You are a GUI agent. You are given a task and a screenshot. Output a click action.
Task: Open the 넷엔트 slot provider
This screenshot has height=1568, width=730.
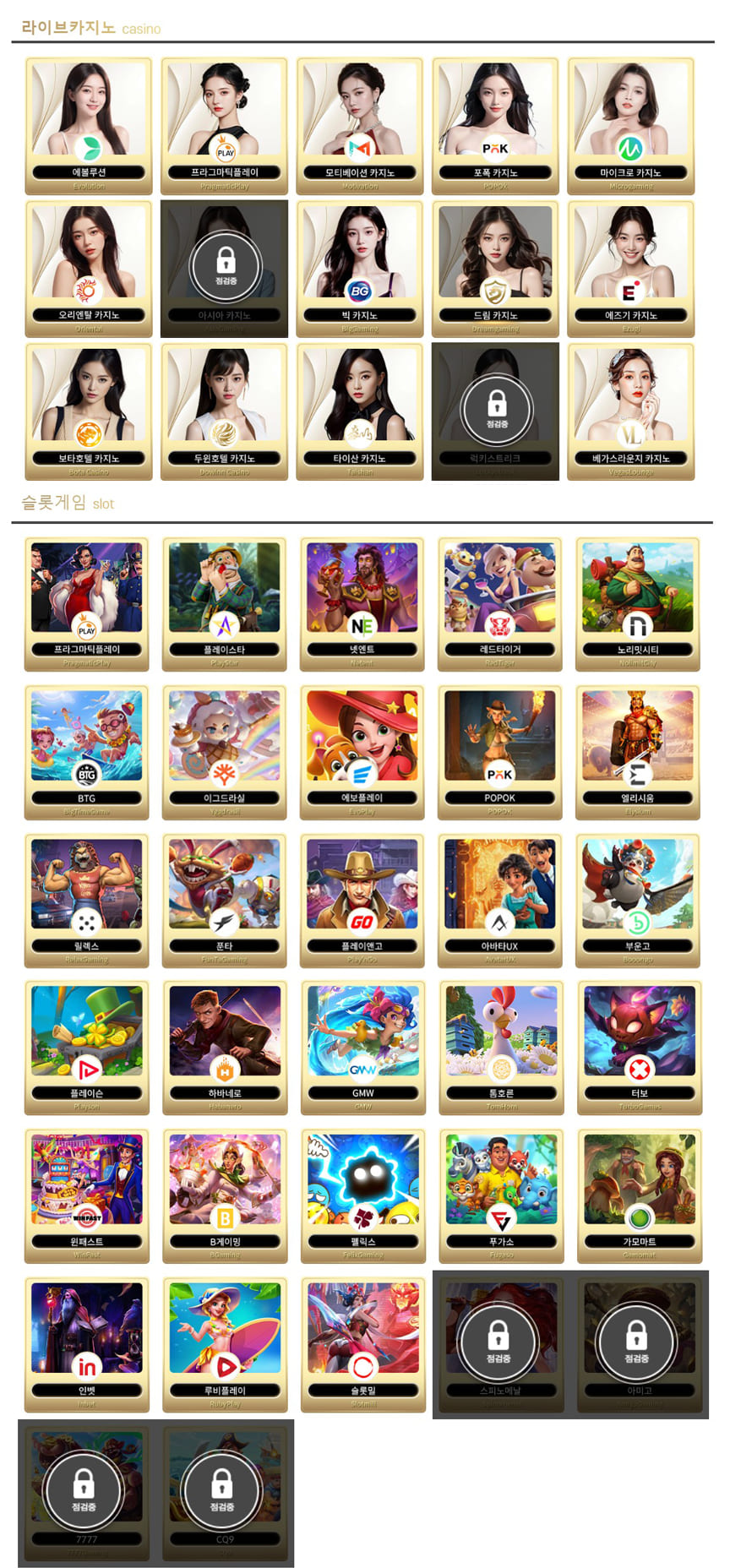pos(362,603)
